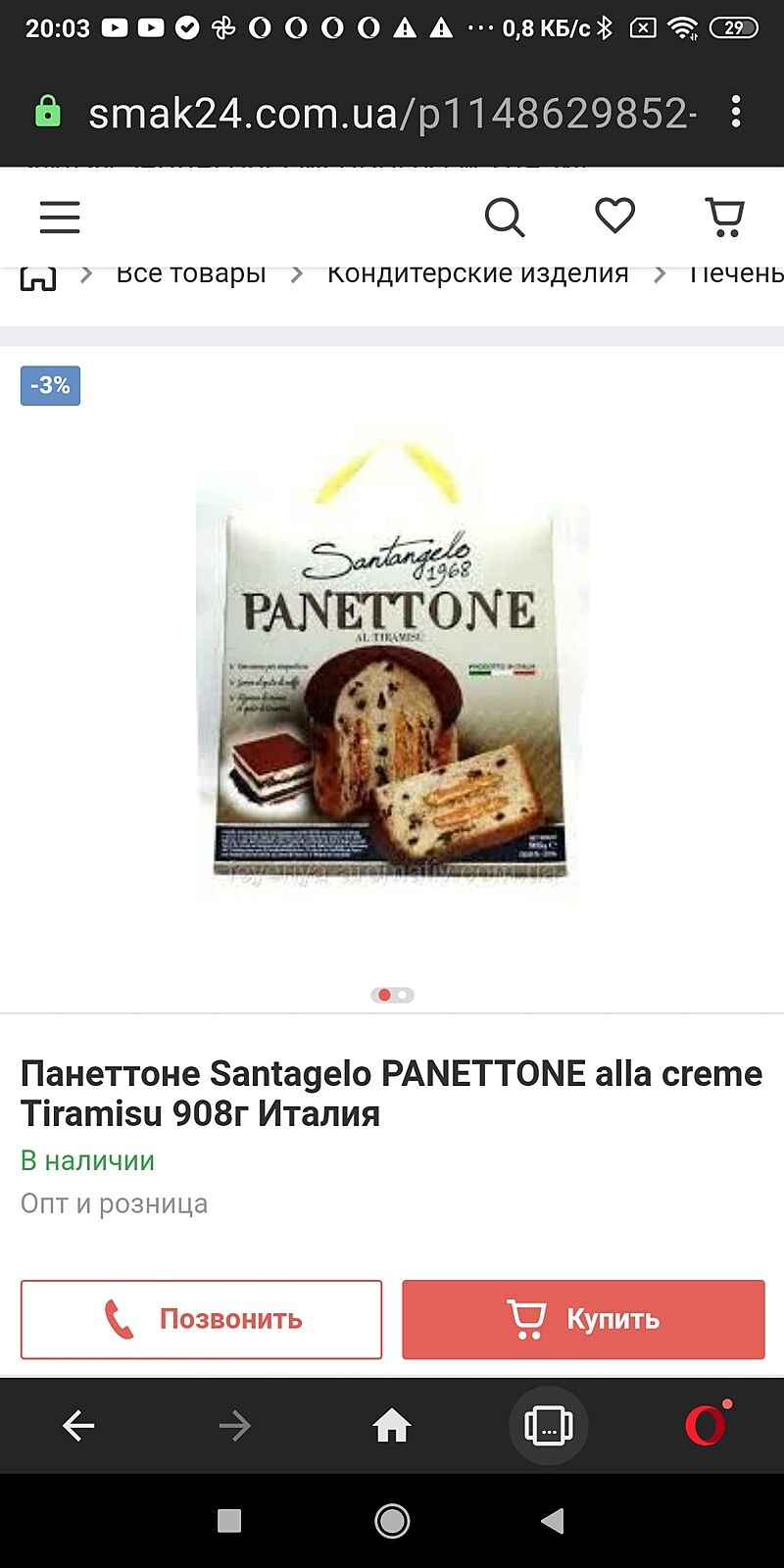
Task: Open the browser home page
Action: point(392,1426)
